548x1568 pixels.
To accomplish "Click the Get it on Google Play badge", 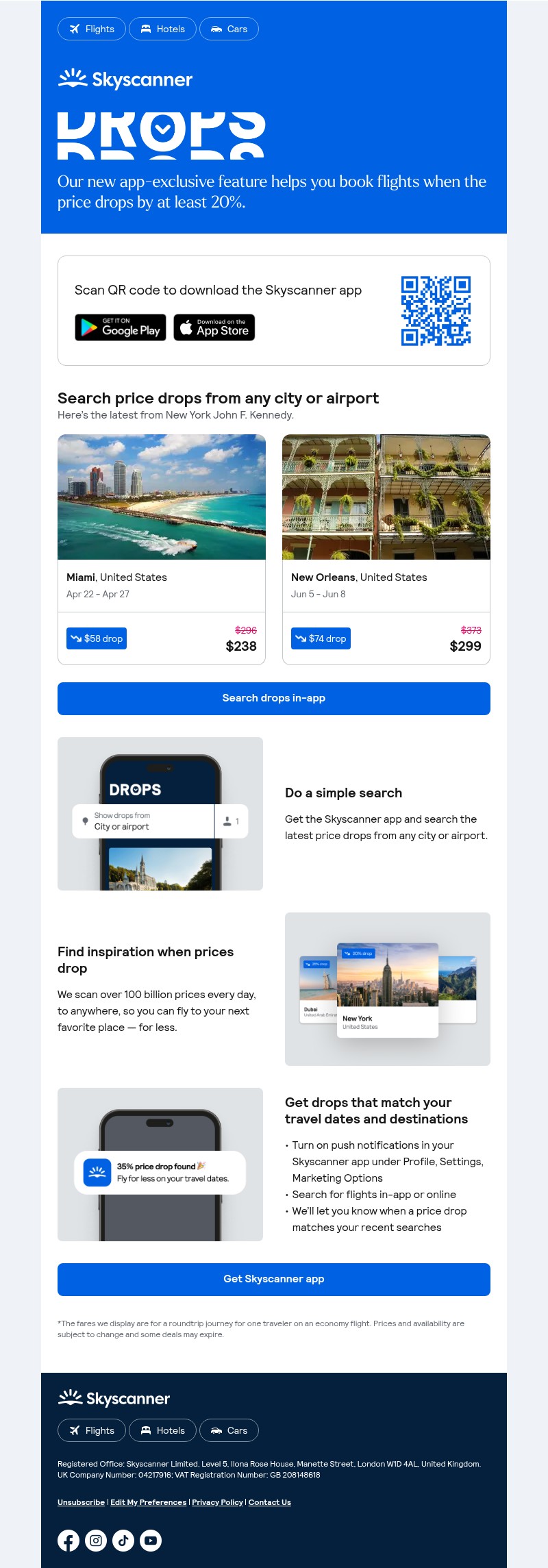I will [x=121, y=327].
